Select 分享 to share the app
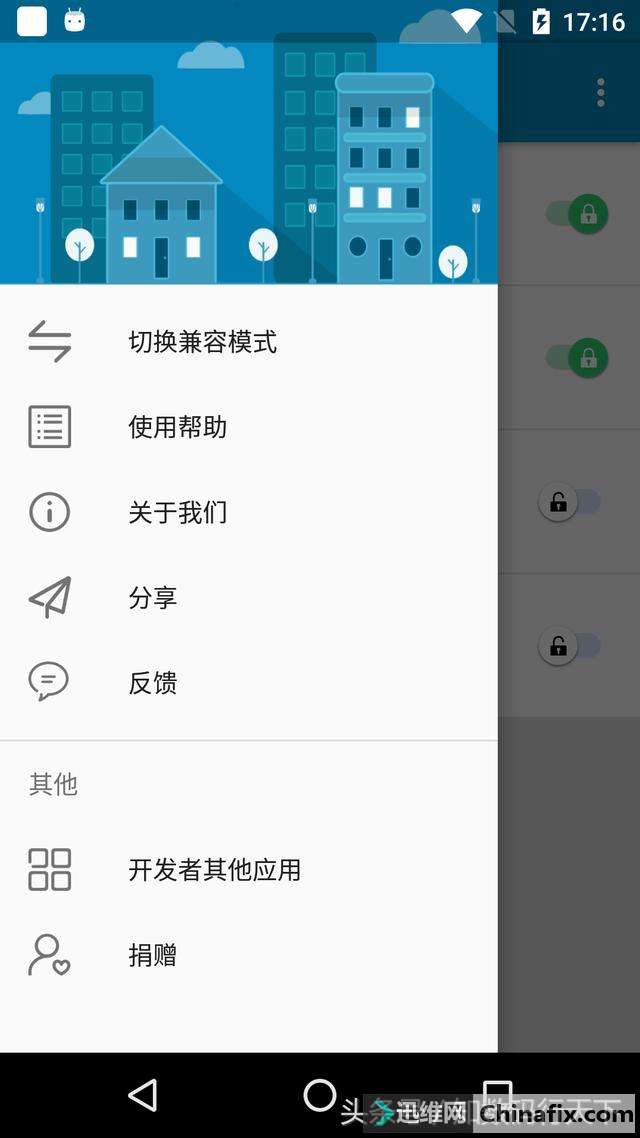 pos(153,598)
